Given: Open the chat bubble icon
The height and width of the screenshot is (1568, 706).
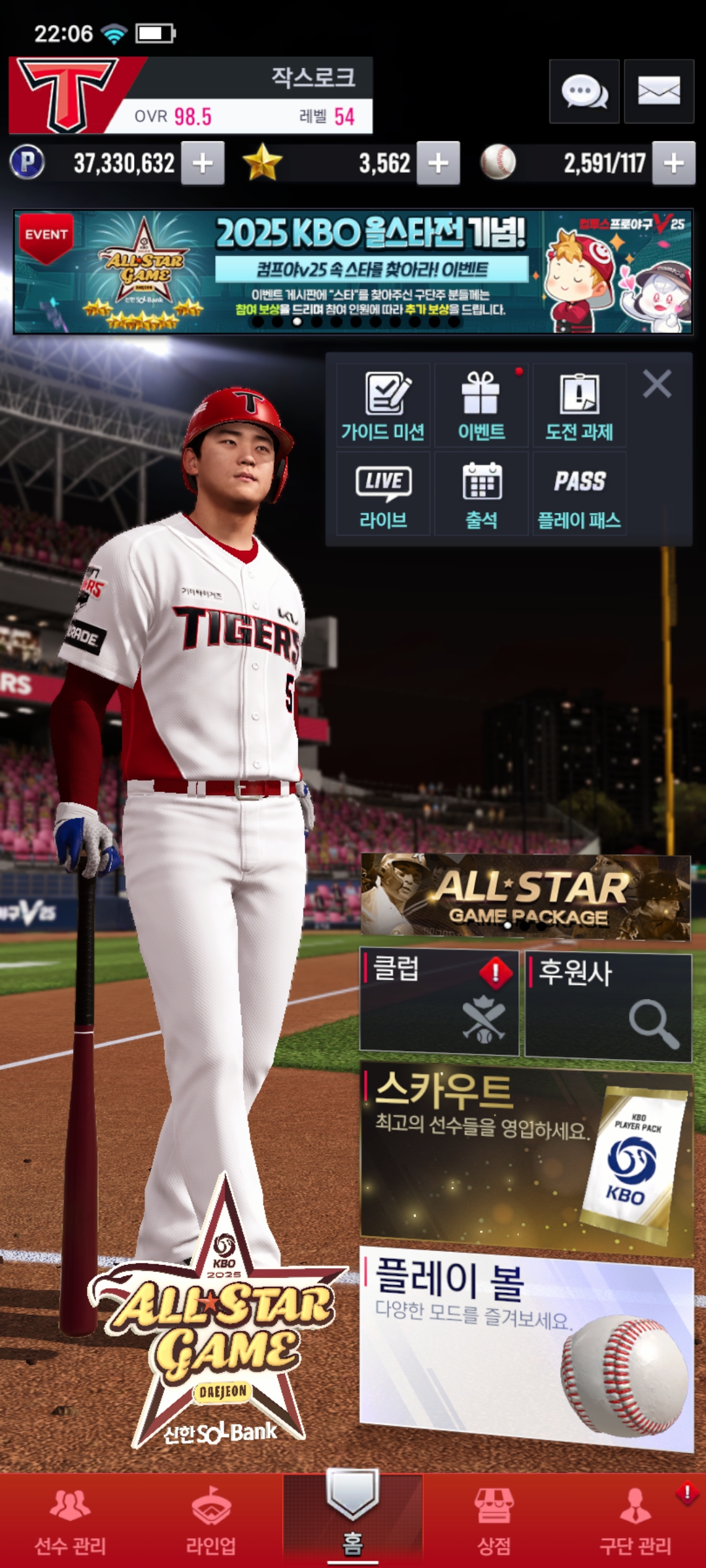Looking at the screenshot, I should [584, 91].
